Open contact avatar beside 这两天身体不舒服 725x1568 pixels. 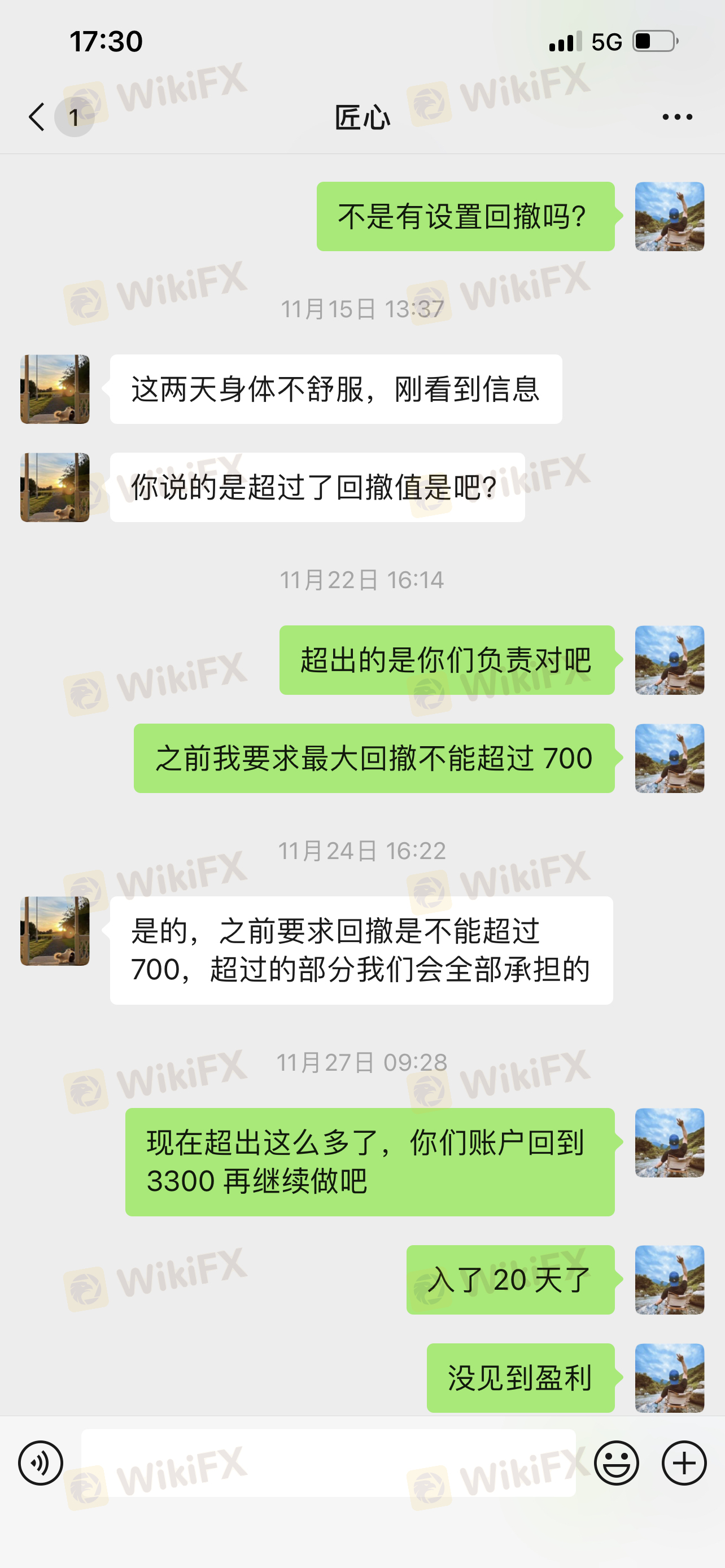coord(55,389)
